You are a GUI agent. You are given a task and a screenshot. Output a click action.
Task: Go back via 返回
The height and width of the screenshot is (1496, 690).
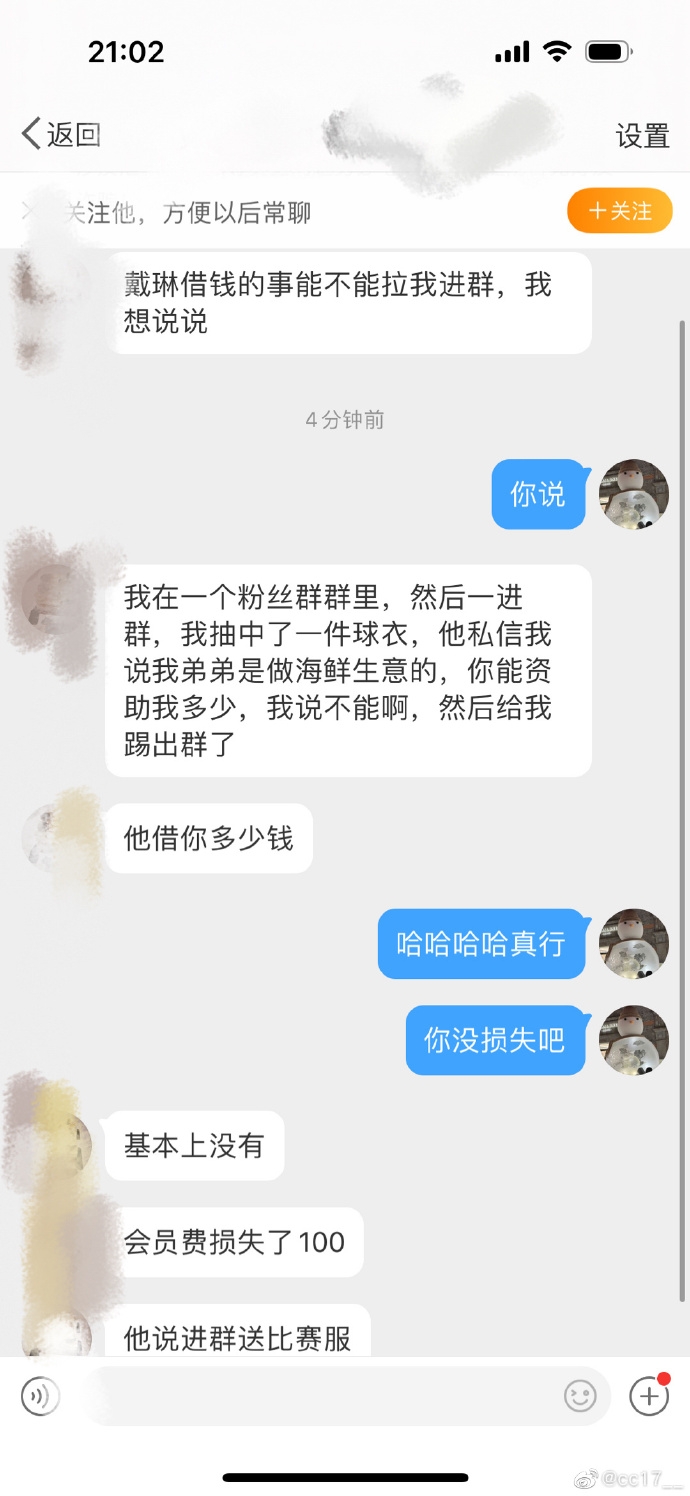pos(62,134)
